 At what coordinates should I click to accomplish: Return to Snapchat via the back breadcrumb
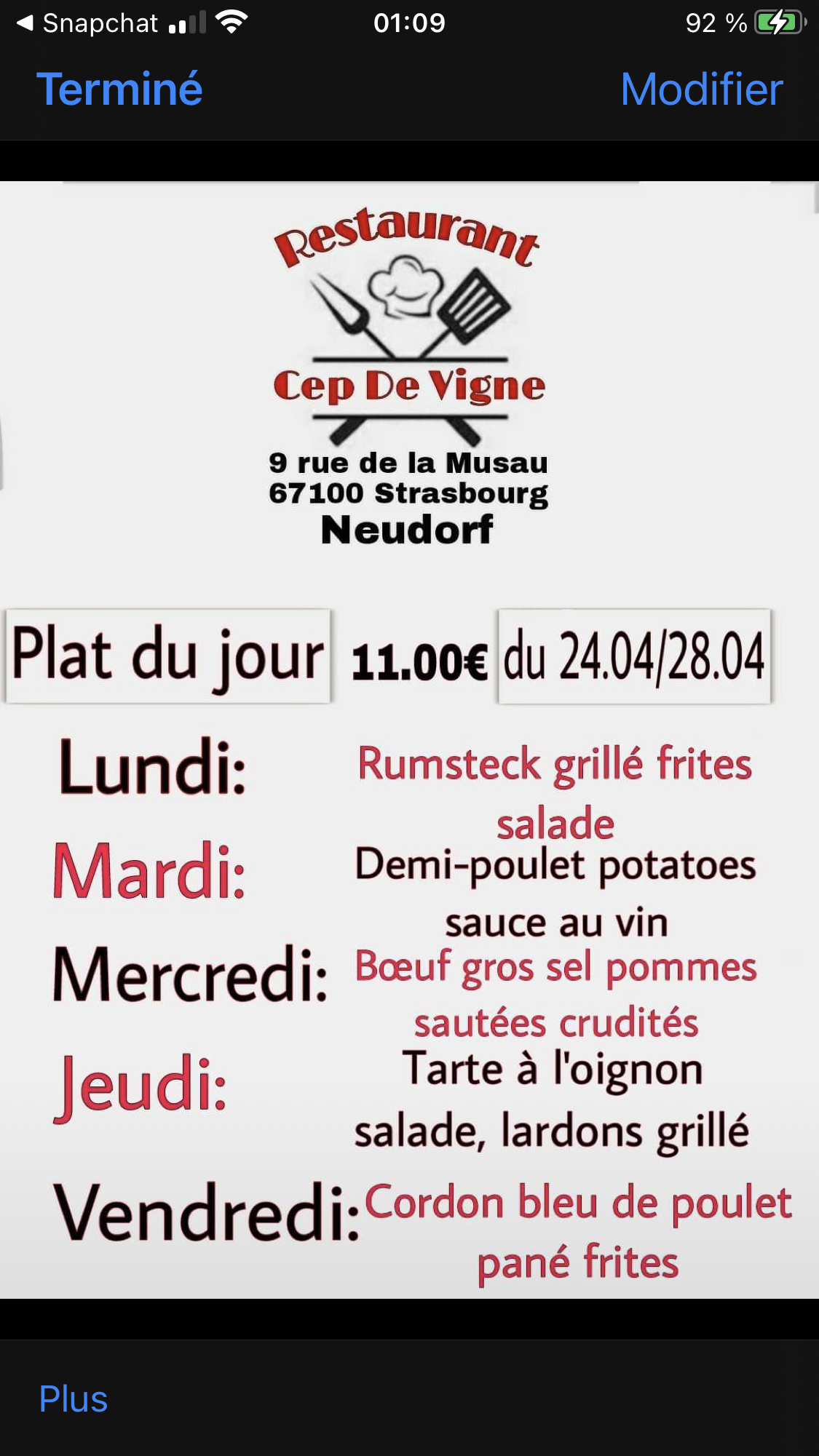[x=87, y=23]
